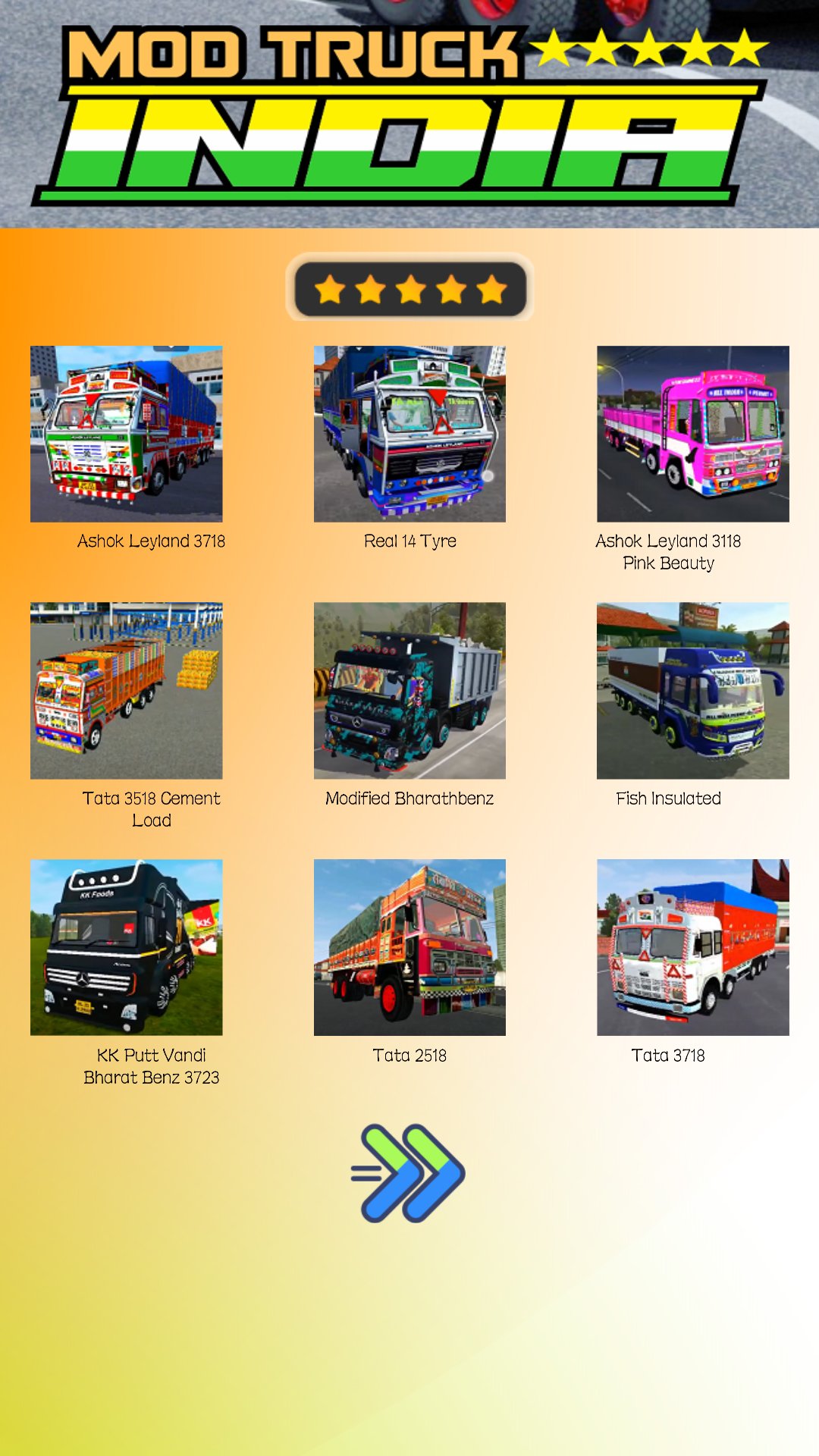Open the Modified Bharathbenz truck
819x1456 pixels.
click(409, 691)
